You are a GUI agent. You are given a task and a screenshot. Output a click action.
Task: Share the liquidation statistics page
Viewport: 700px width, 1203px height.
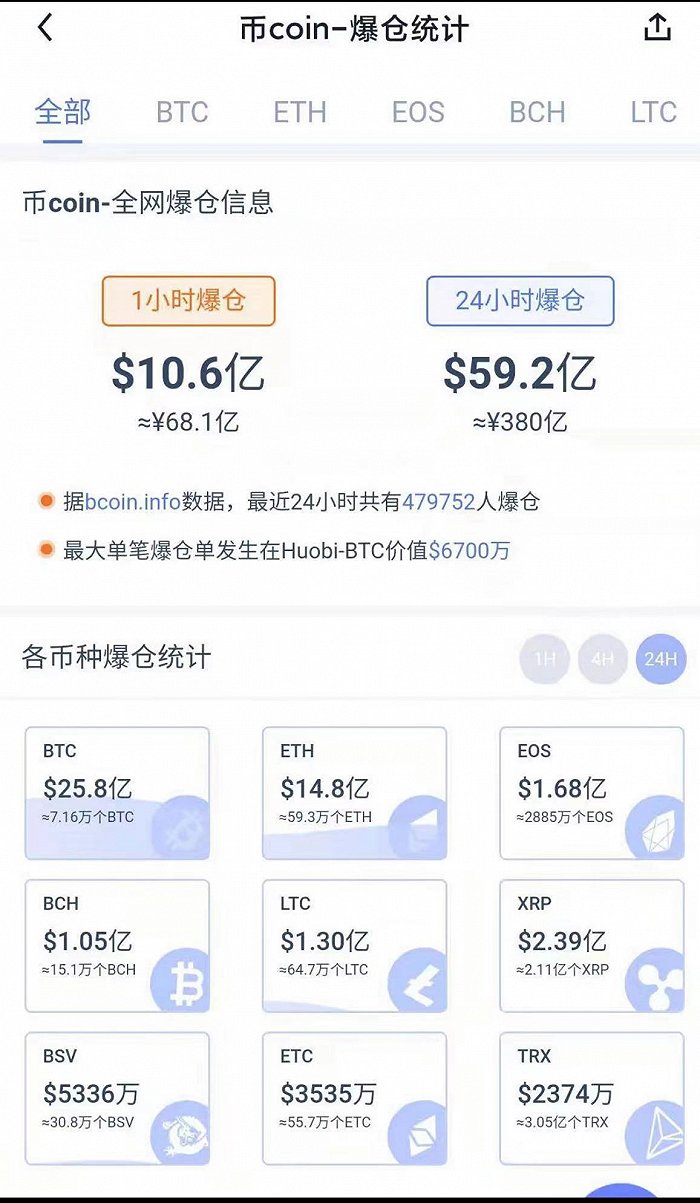[657, 28]
